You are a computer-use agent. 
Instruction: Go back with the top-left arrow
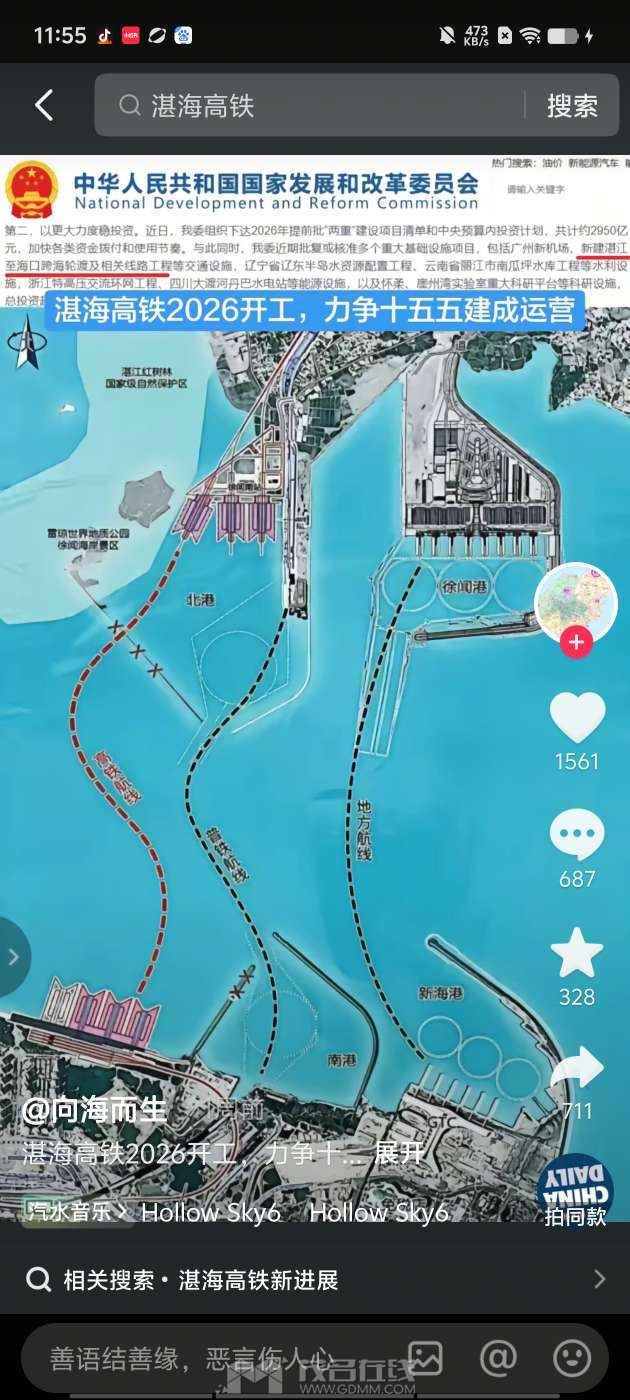coord(44,105)
